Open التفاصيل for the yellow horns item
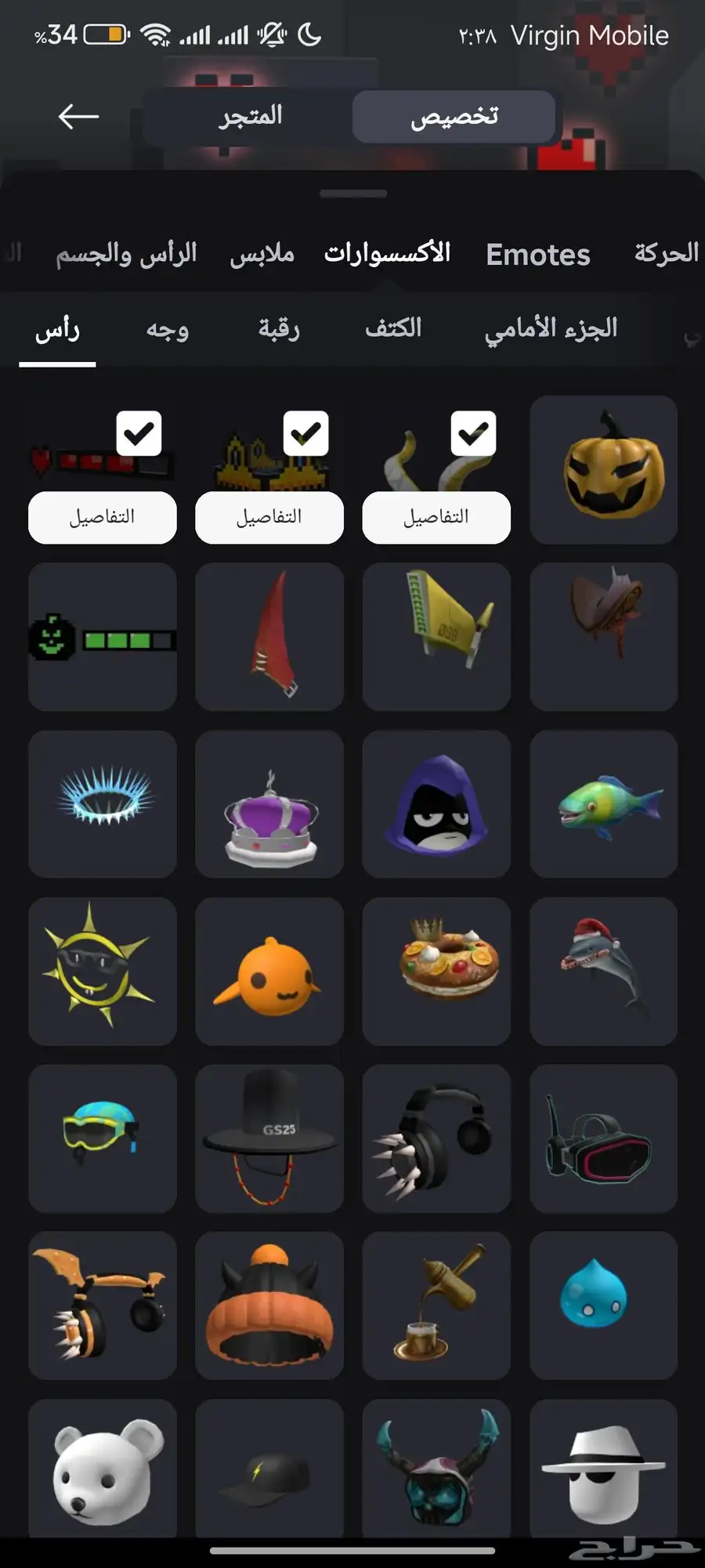Viewport: 705px width, 1568px height. [x=436, y=517]
